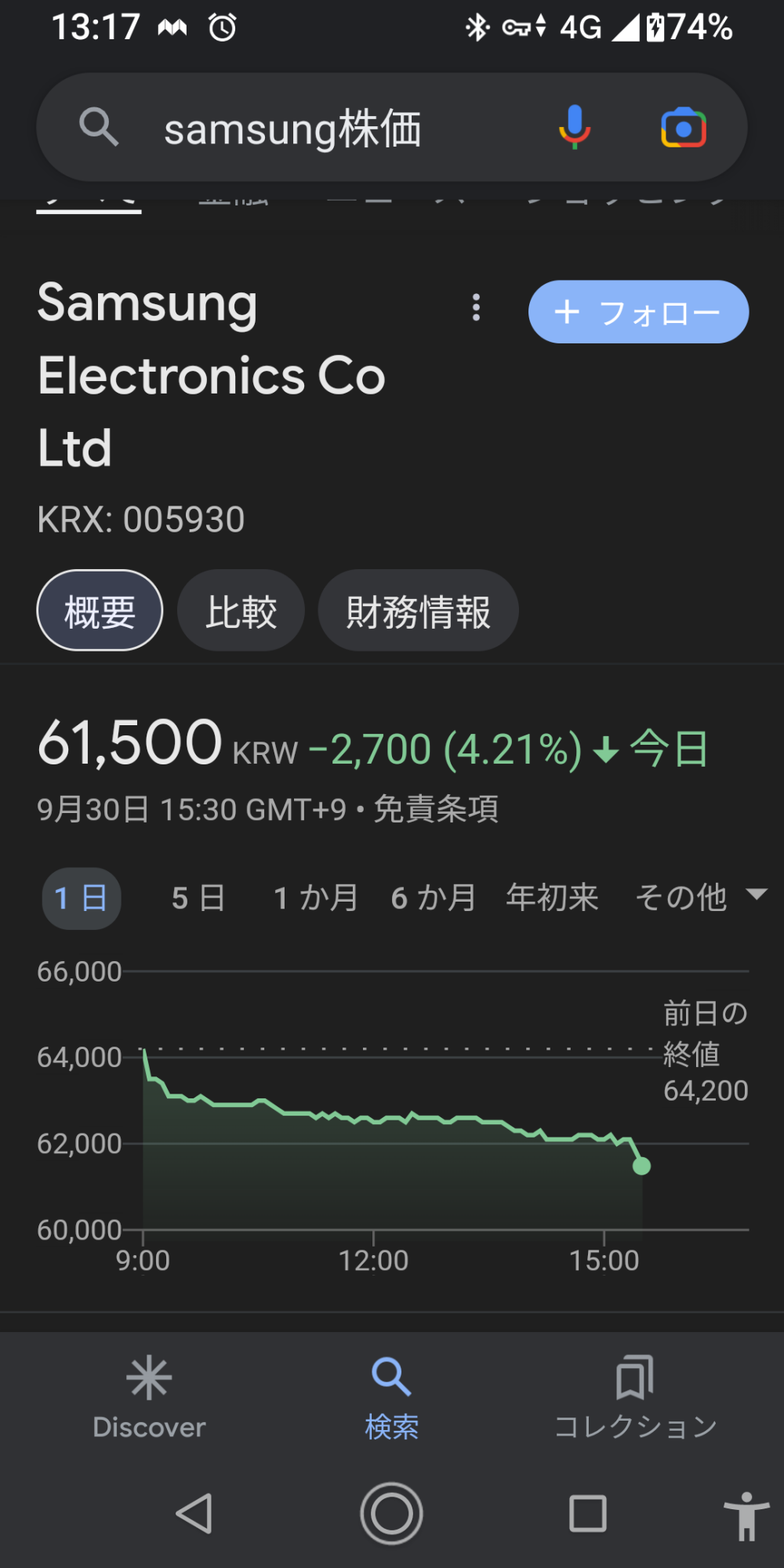
Task: Tap the accessibility shortcut button
Action: point(746,1516)
